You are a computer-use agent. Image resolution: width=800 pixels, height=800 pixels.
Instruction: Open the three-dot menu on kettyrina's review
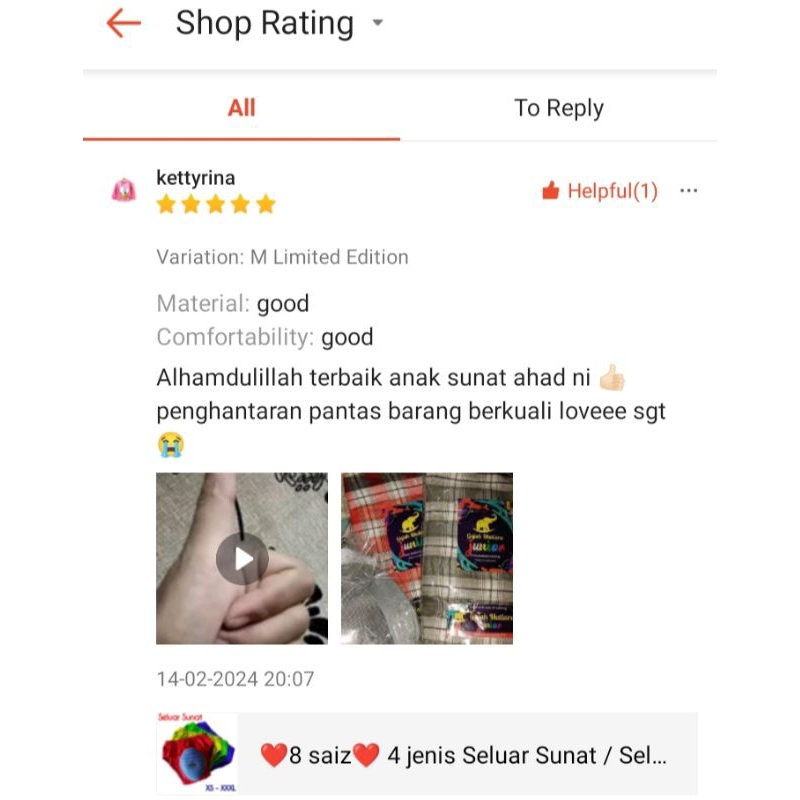pyautogui.click(x=688, y=190)
